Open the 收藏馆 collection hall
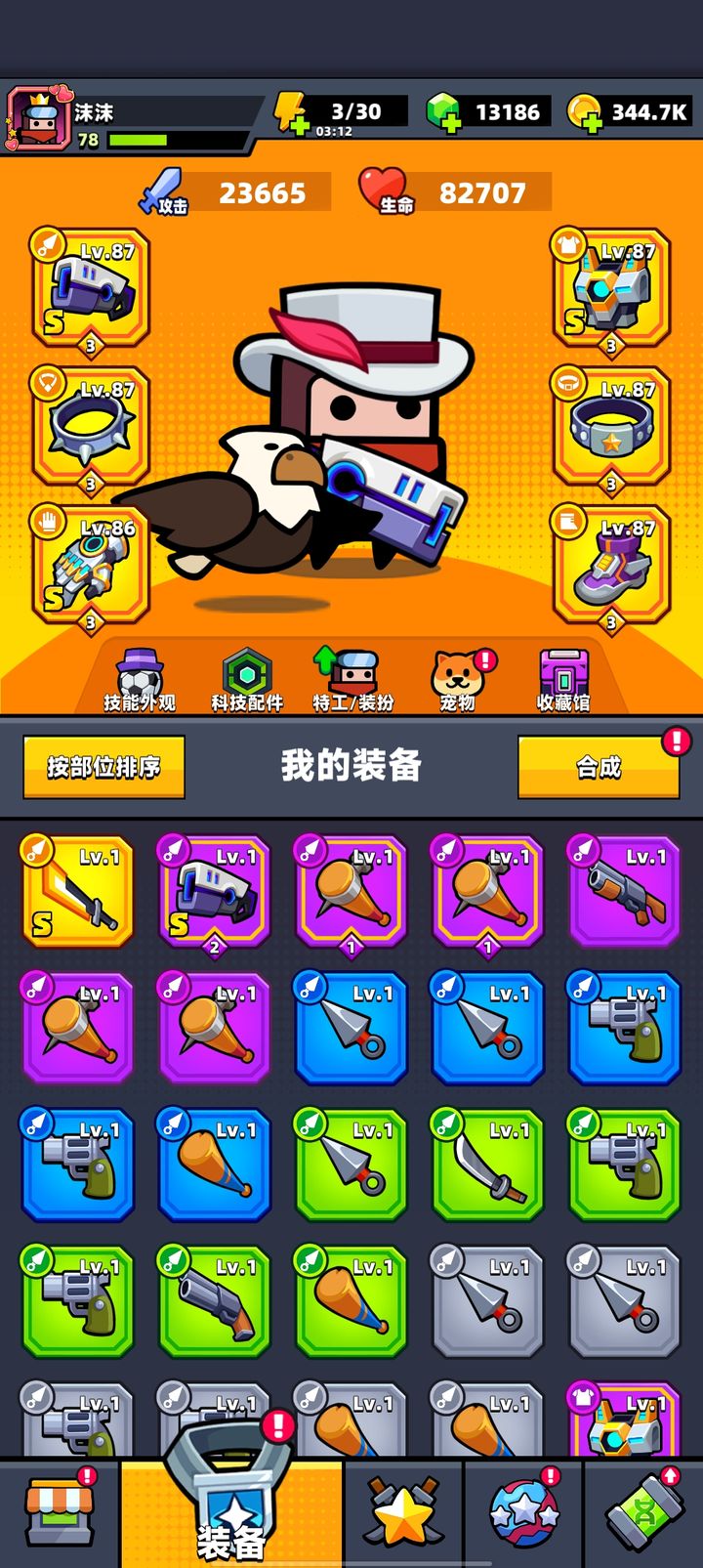 click(x=563, y=680)
